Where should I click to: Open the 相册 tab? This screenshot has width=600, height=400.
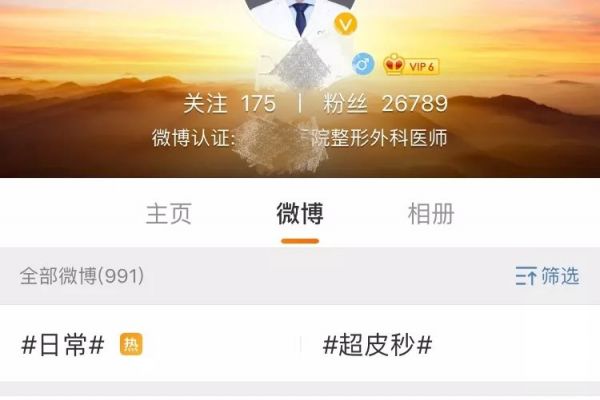coord(431,213)
